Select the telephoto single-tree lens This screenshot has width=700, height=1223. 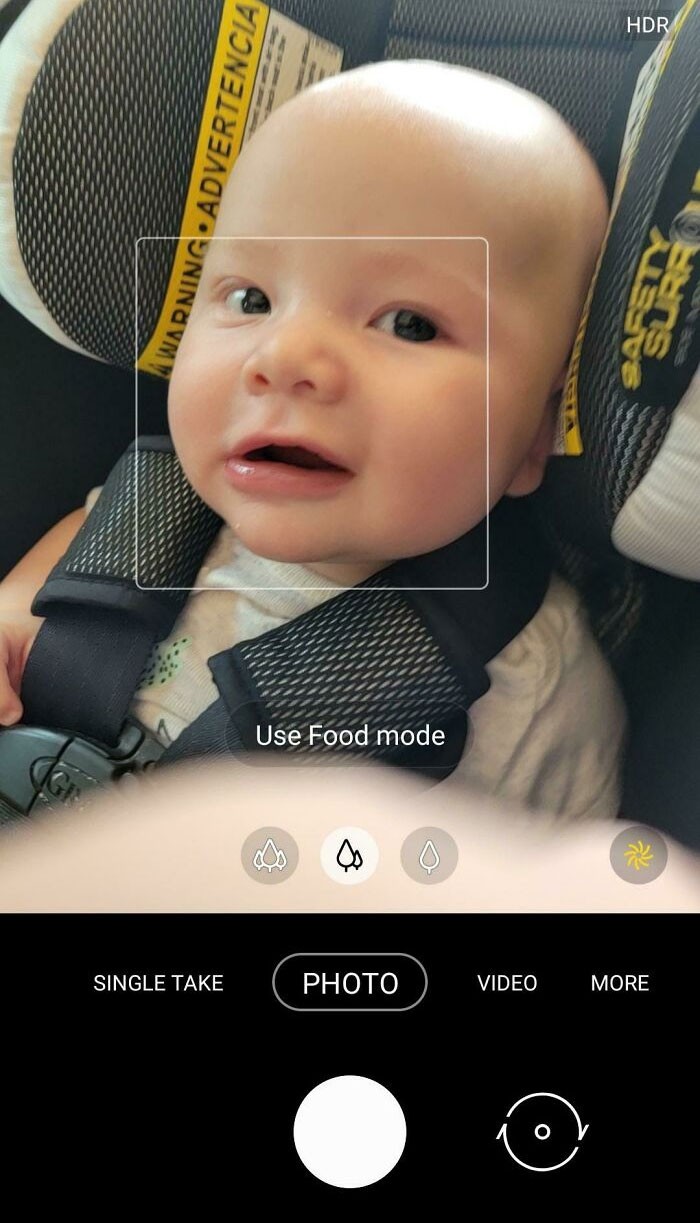point(429,856)
